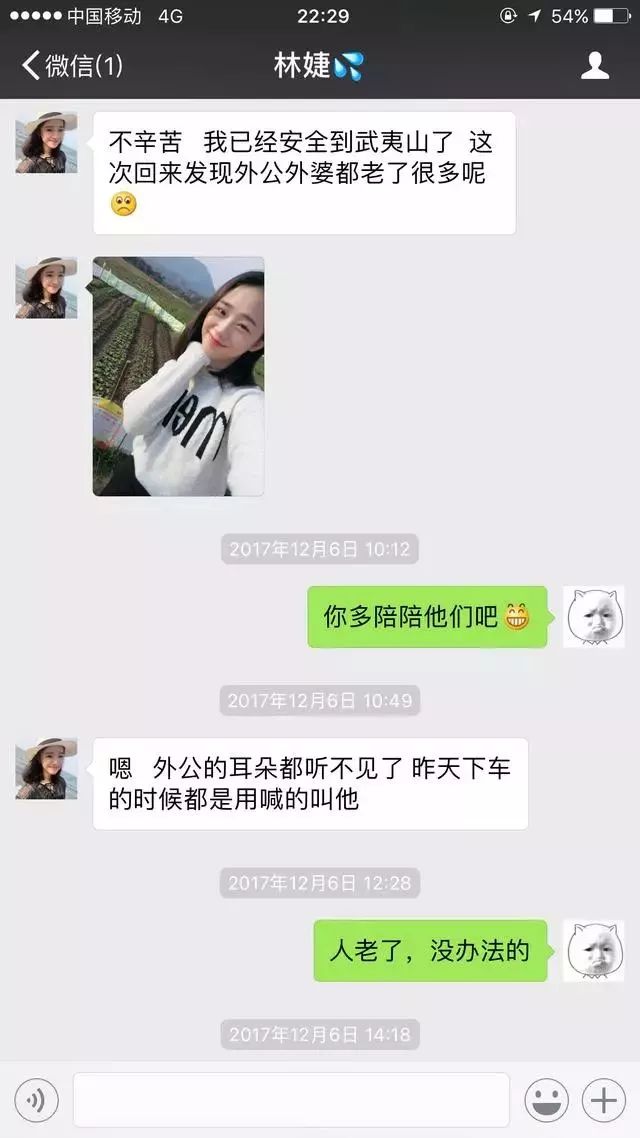Viewport: 640px width, 1138px height.
Task: Go back to the 微信 chat list
Action: [72, 66]
